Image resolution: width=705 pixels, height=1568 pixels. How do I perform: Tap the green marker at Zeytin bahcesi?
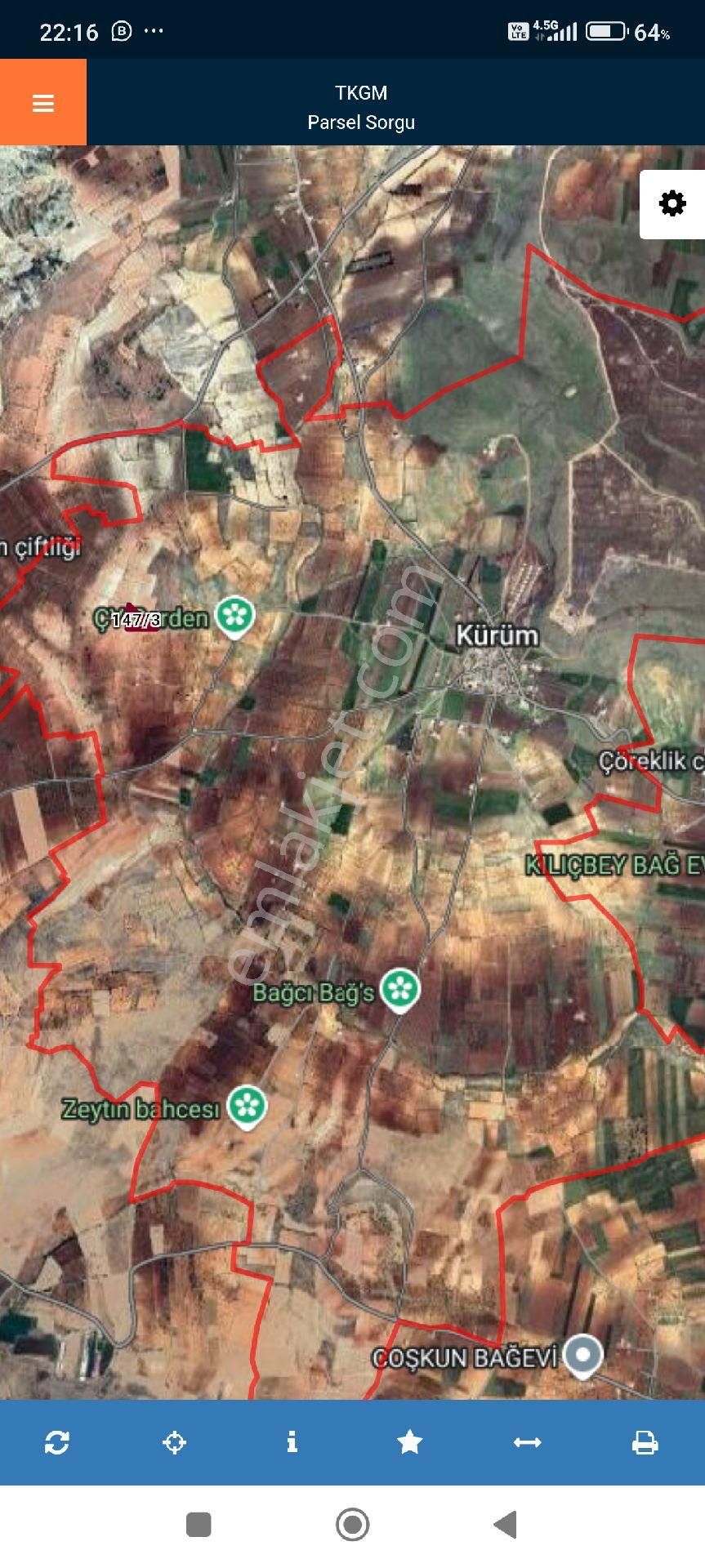246,1105
